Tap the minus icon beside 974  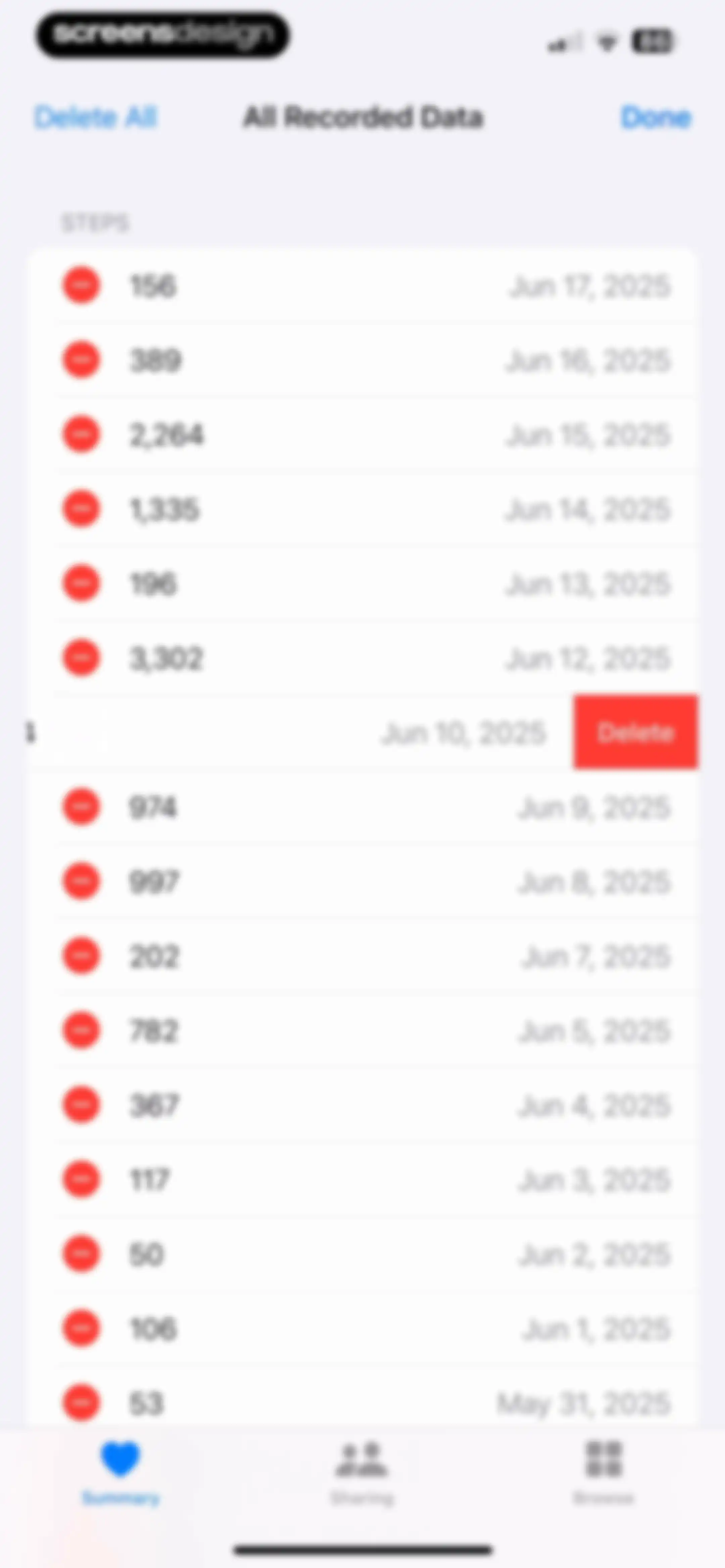coord(81,807)
